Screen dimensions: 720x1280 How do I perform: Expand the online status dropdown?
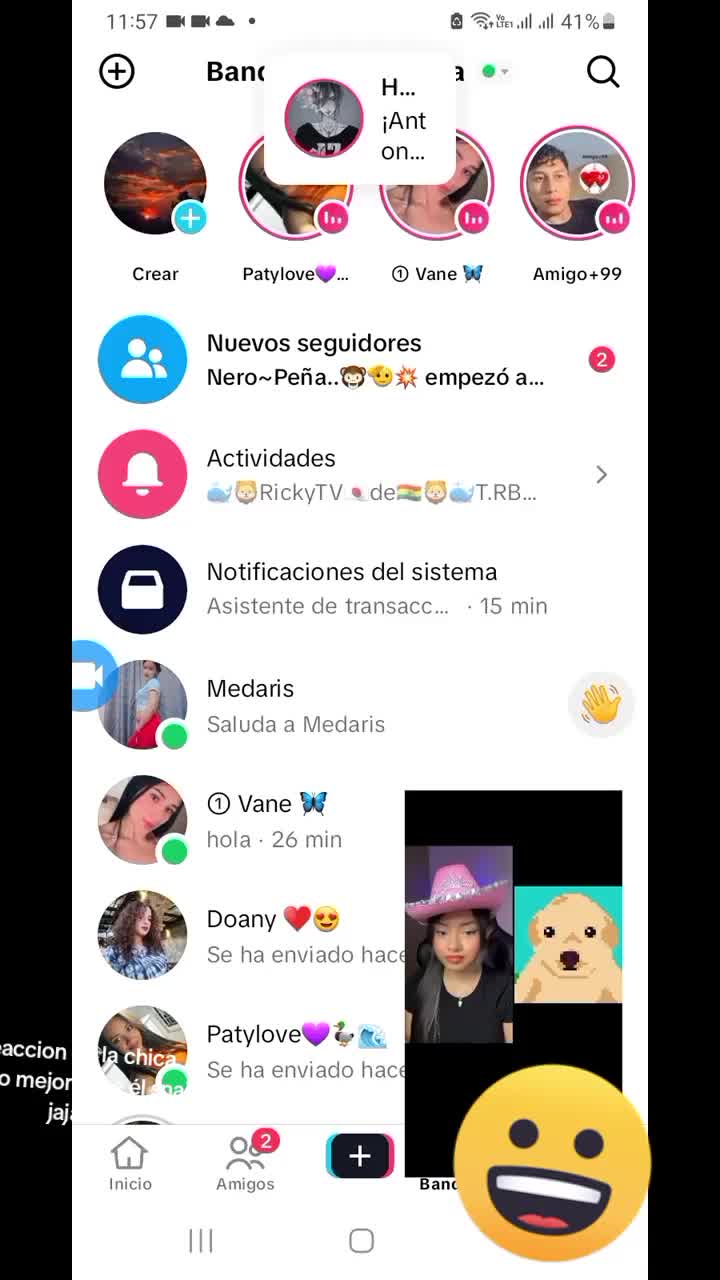click(x=495, y=71)
